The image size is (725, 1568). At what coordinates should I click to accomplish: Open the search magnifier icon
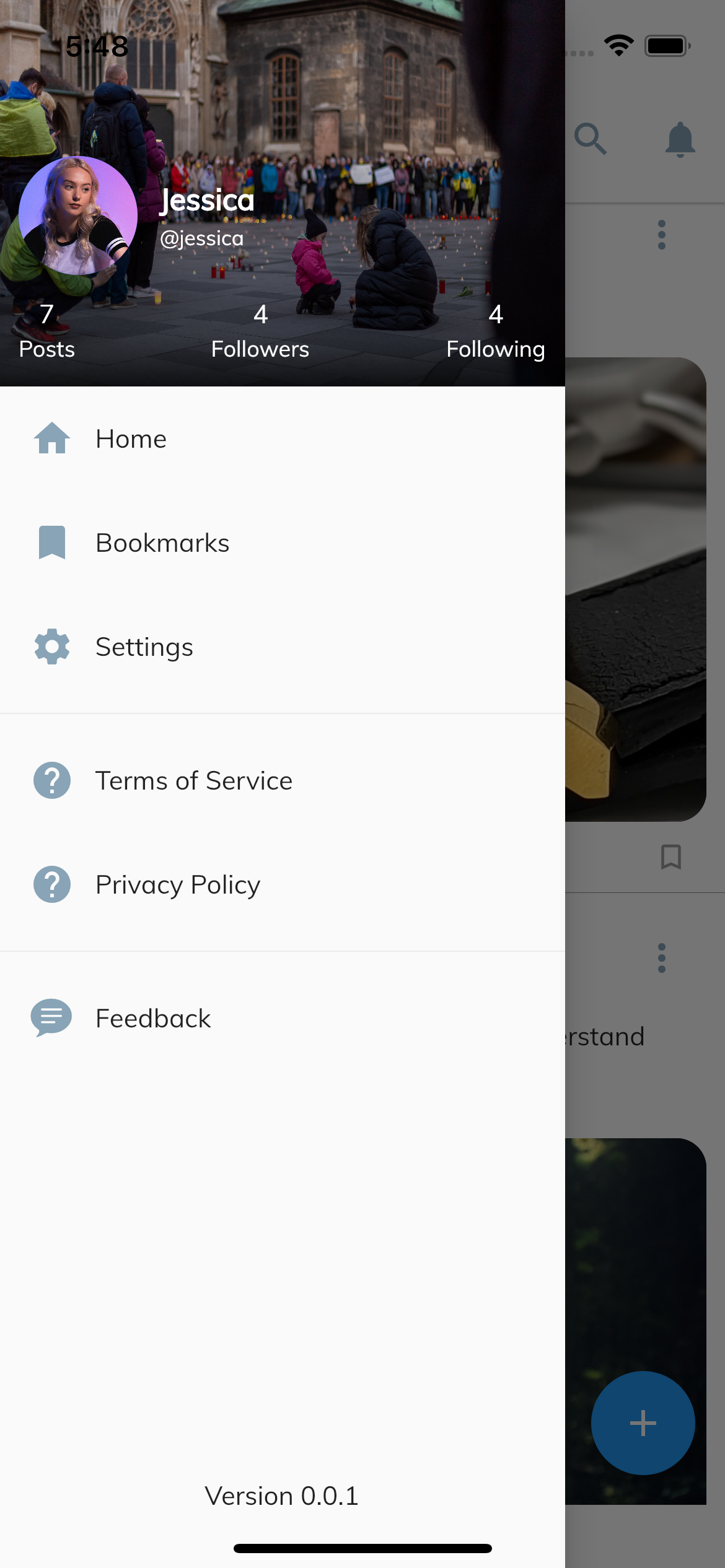tap(591, 139)
